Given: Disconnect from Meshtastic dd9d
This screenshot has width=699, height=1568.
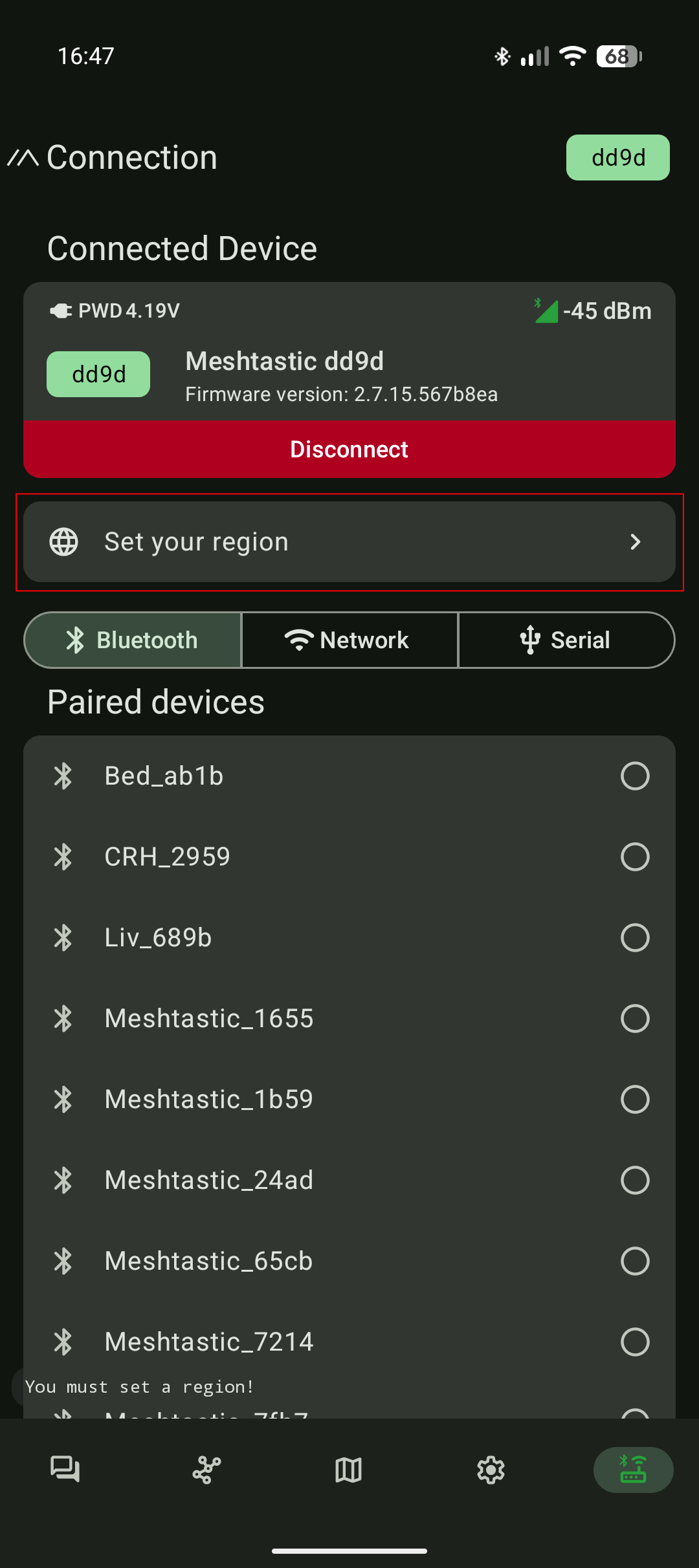Looking at the screenshot, I should [349, 448].
